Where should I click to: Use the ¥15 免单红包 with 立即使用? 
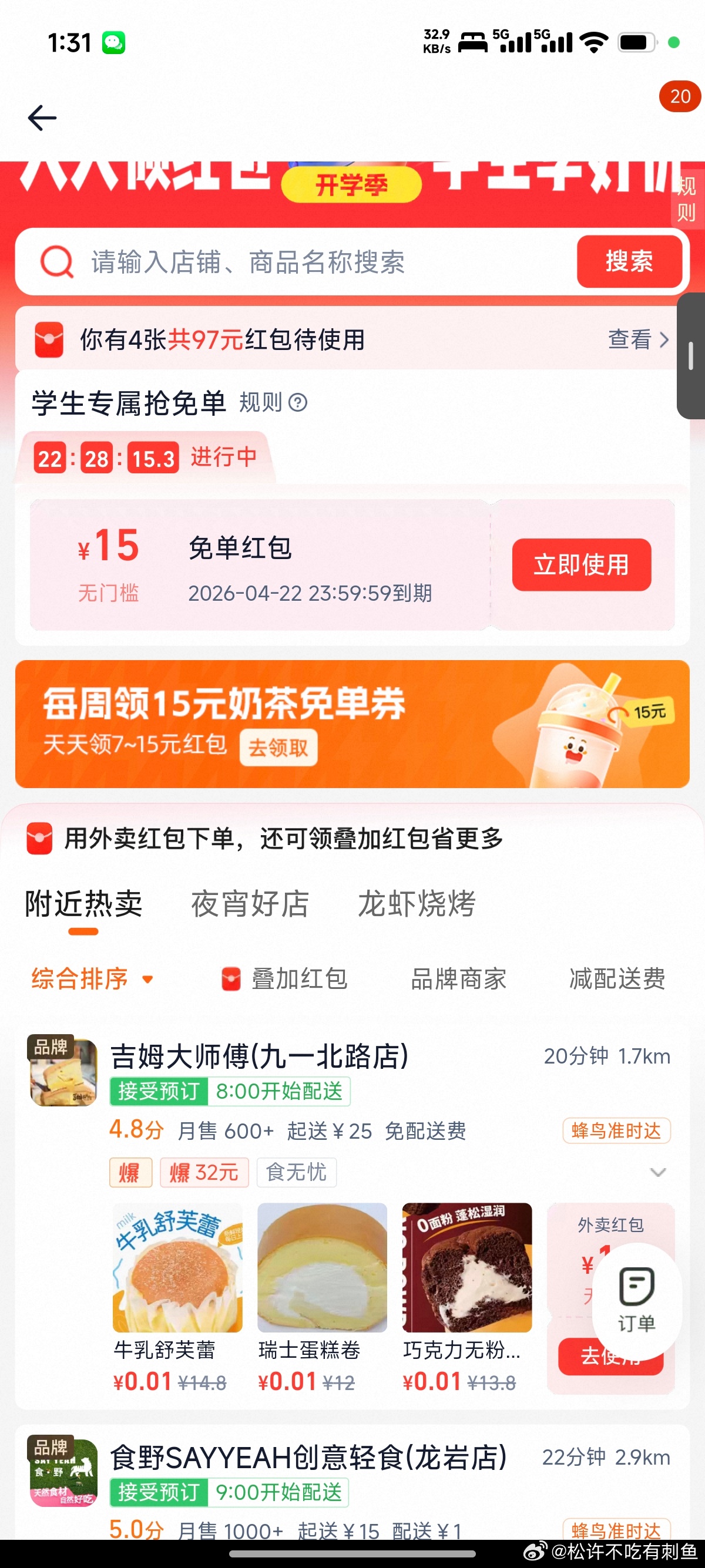pos(581,564)
